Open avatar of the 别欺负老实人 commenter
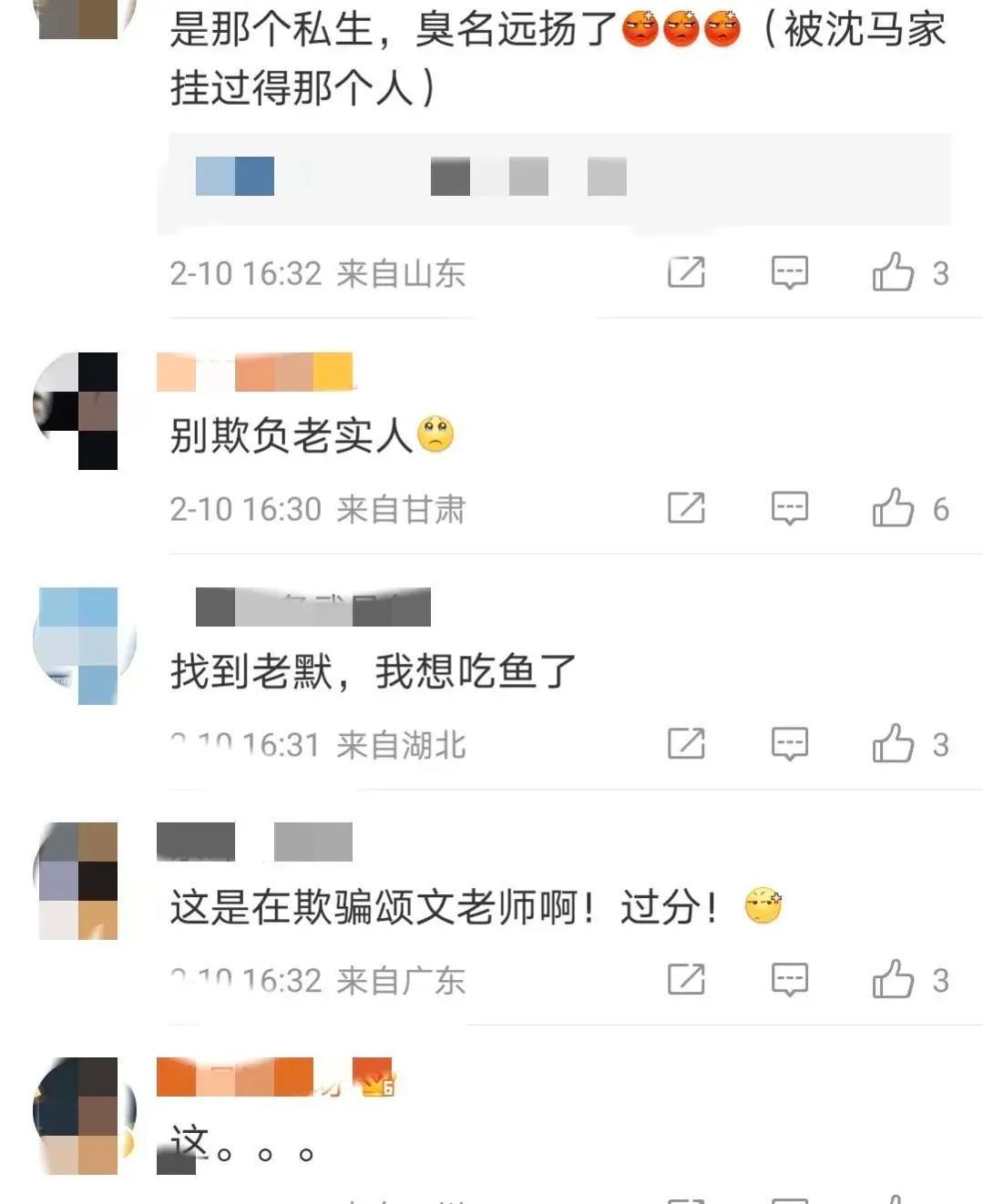Viewport: 983px width, 1204px height. coord(78,410)
